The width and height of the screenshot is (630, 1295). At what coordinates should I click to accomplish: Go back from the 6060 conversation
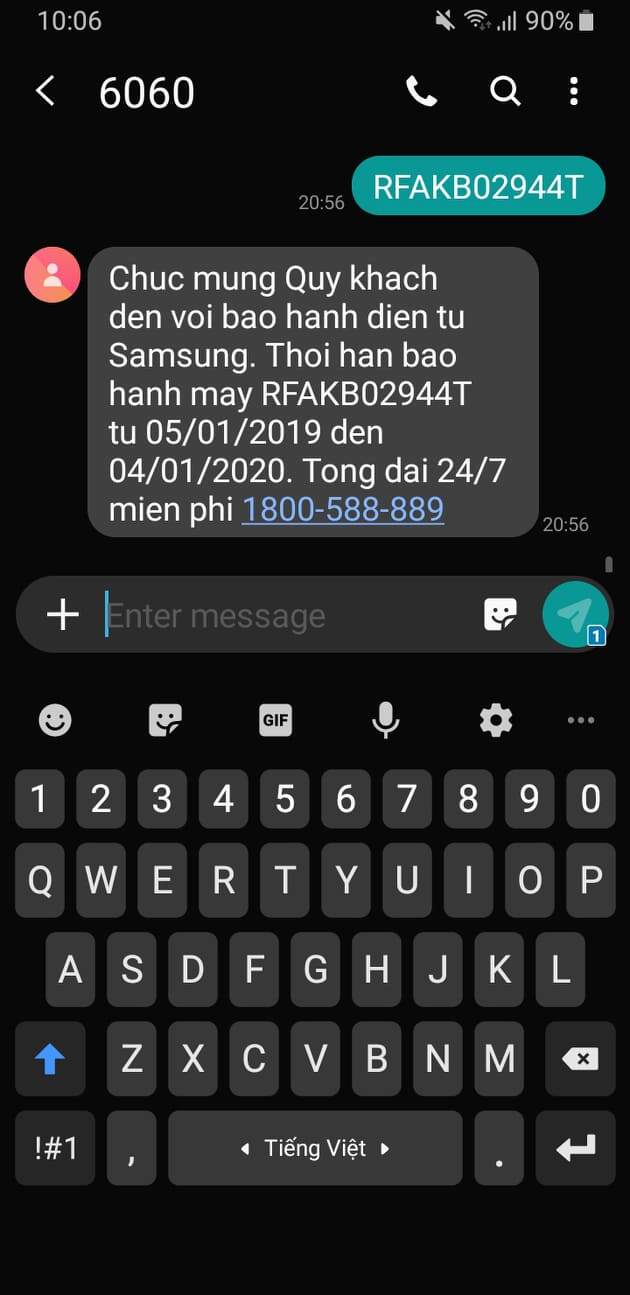pos(45,92)
